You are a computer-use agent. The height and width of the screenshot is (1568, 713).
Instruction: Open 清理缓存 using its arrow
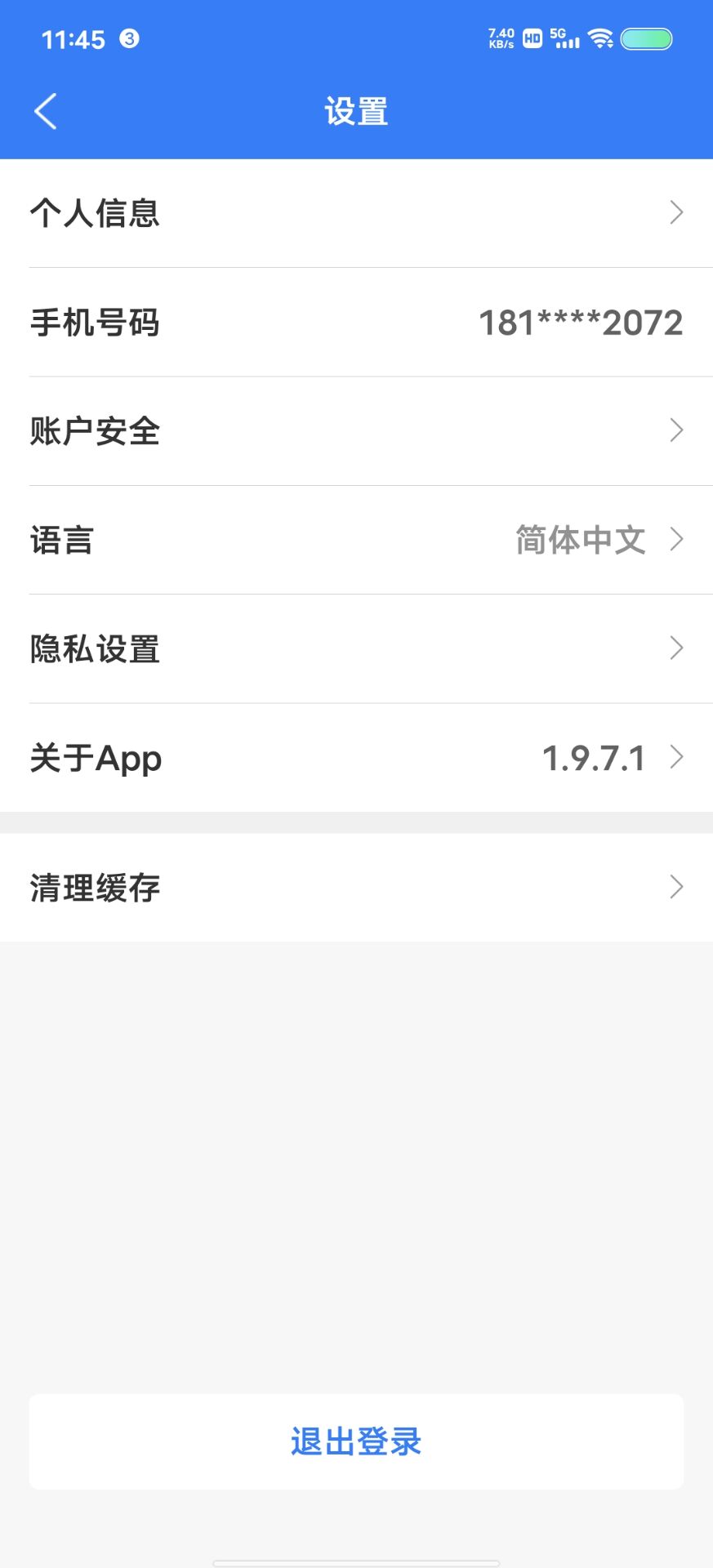tap(676, 887)
